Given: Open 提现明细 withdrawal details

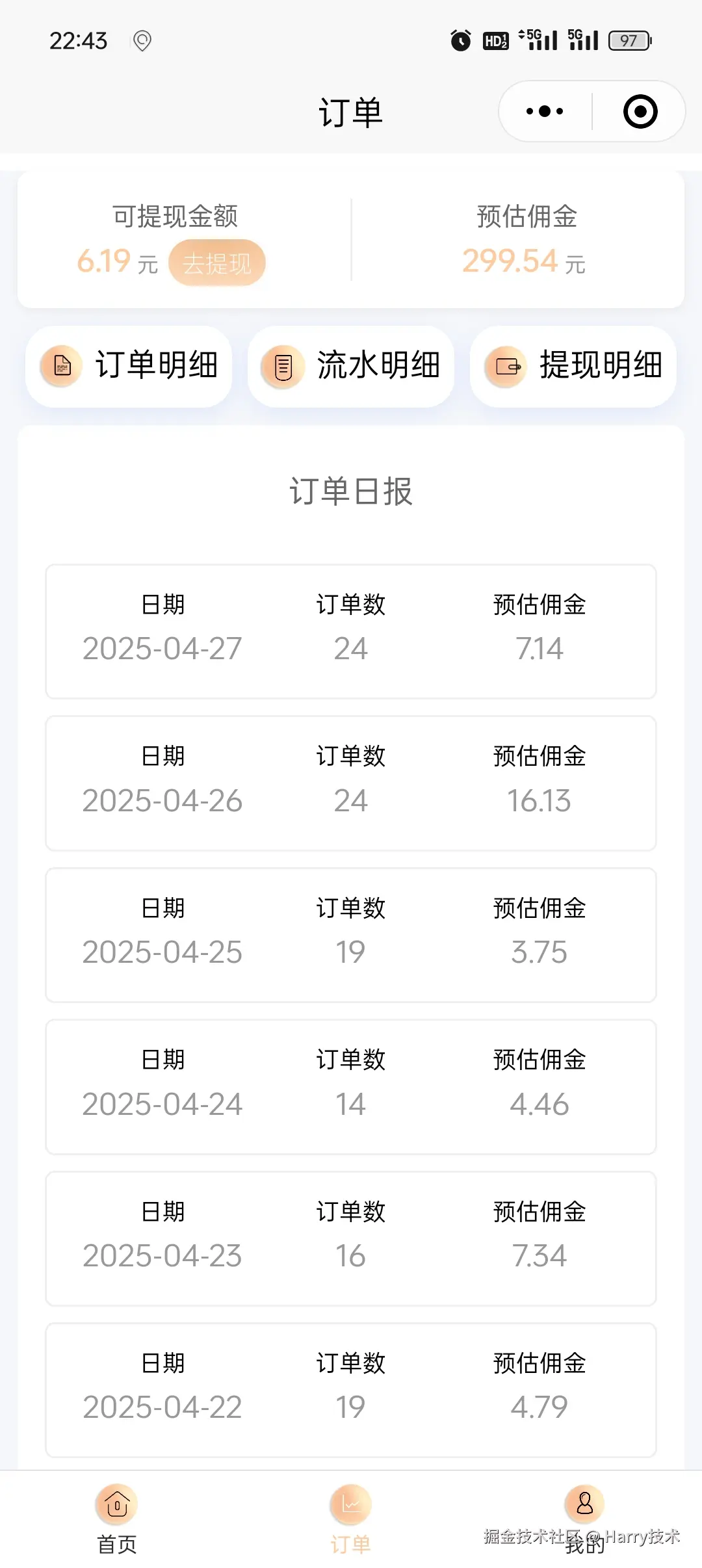Looking at the screenshot, I should tap(573, 366).
